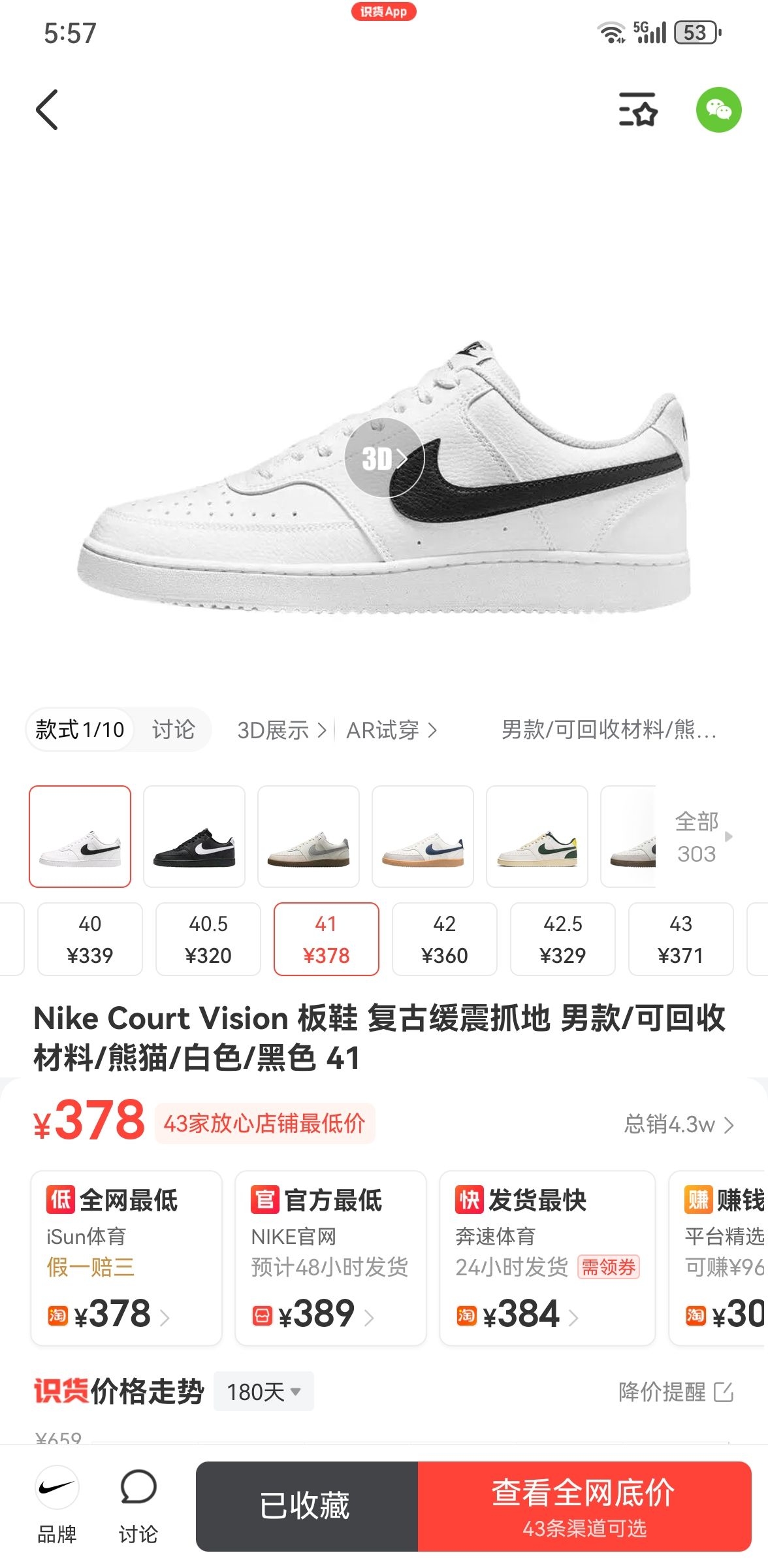Go back using the top-left arrow
Image resolution: width=768 pixels, height=1568 pixels.
point(47,110)
